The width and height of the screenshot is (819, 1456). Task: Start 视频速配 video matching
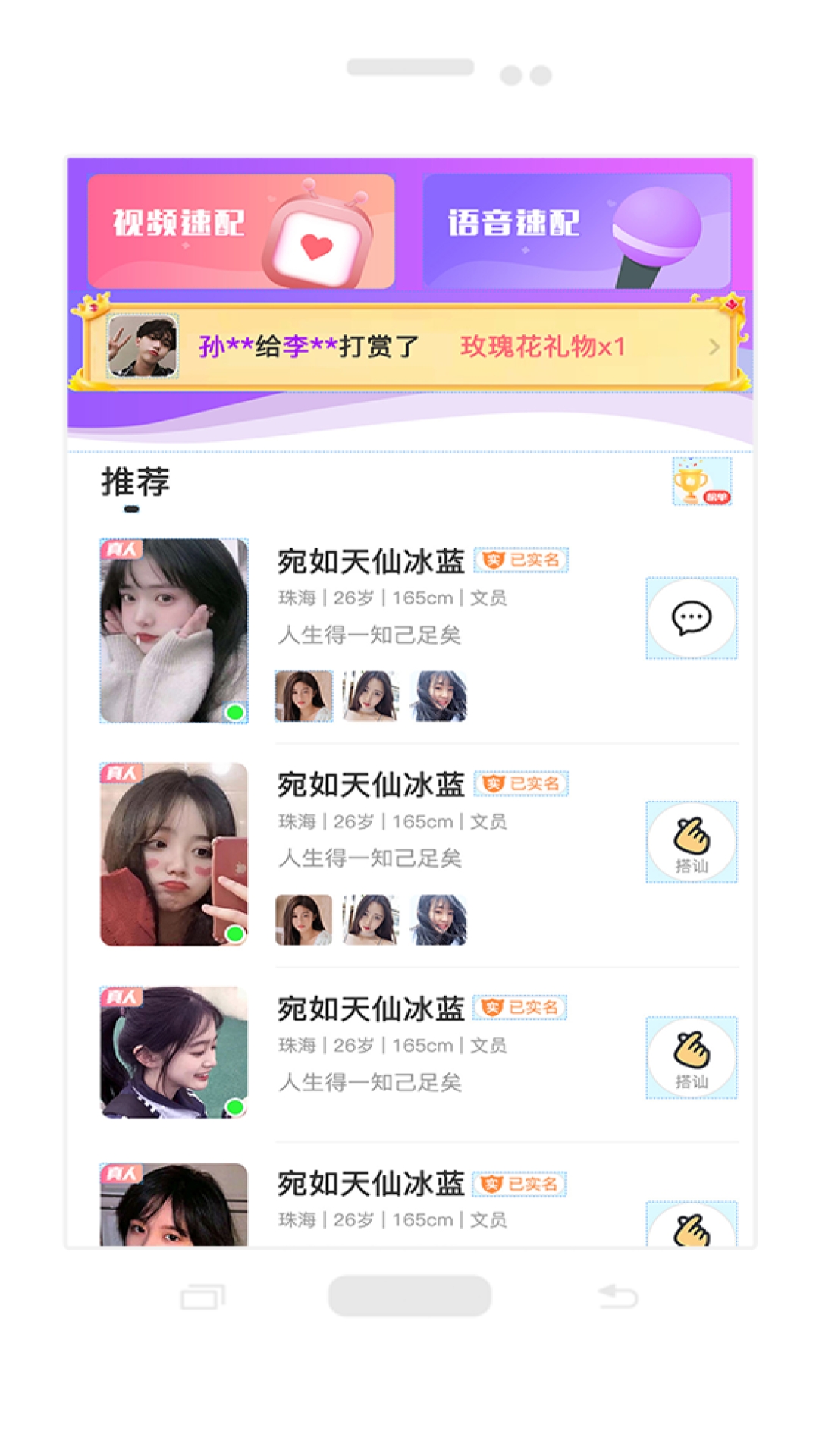241,231
